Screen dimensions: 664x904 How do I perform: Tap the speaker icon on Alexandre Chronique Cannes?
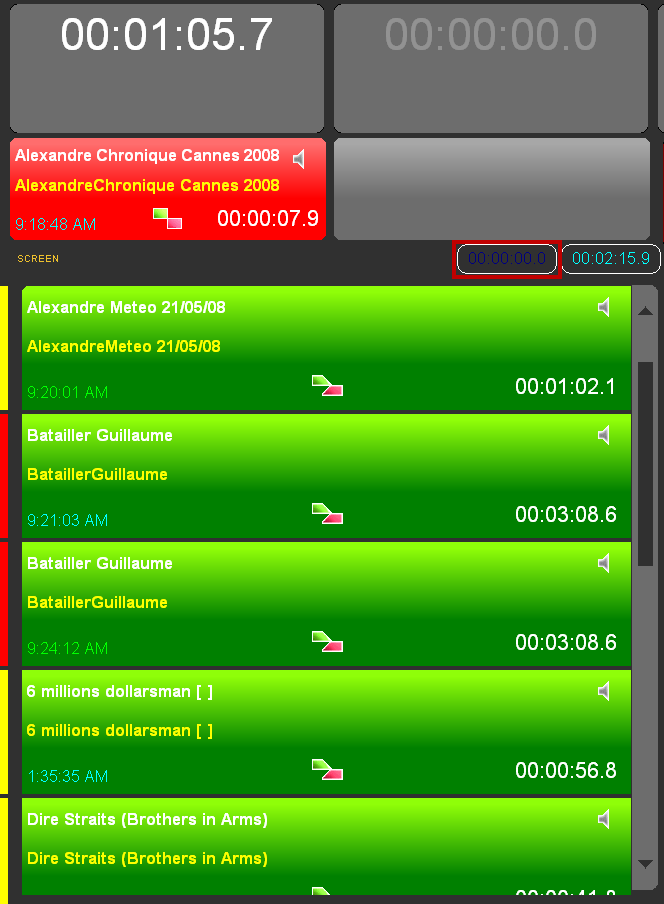298,158
